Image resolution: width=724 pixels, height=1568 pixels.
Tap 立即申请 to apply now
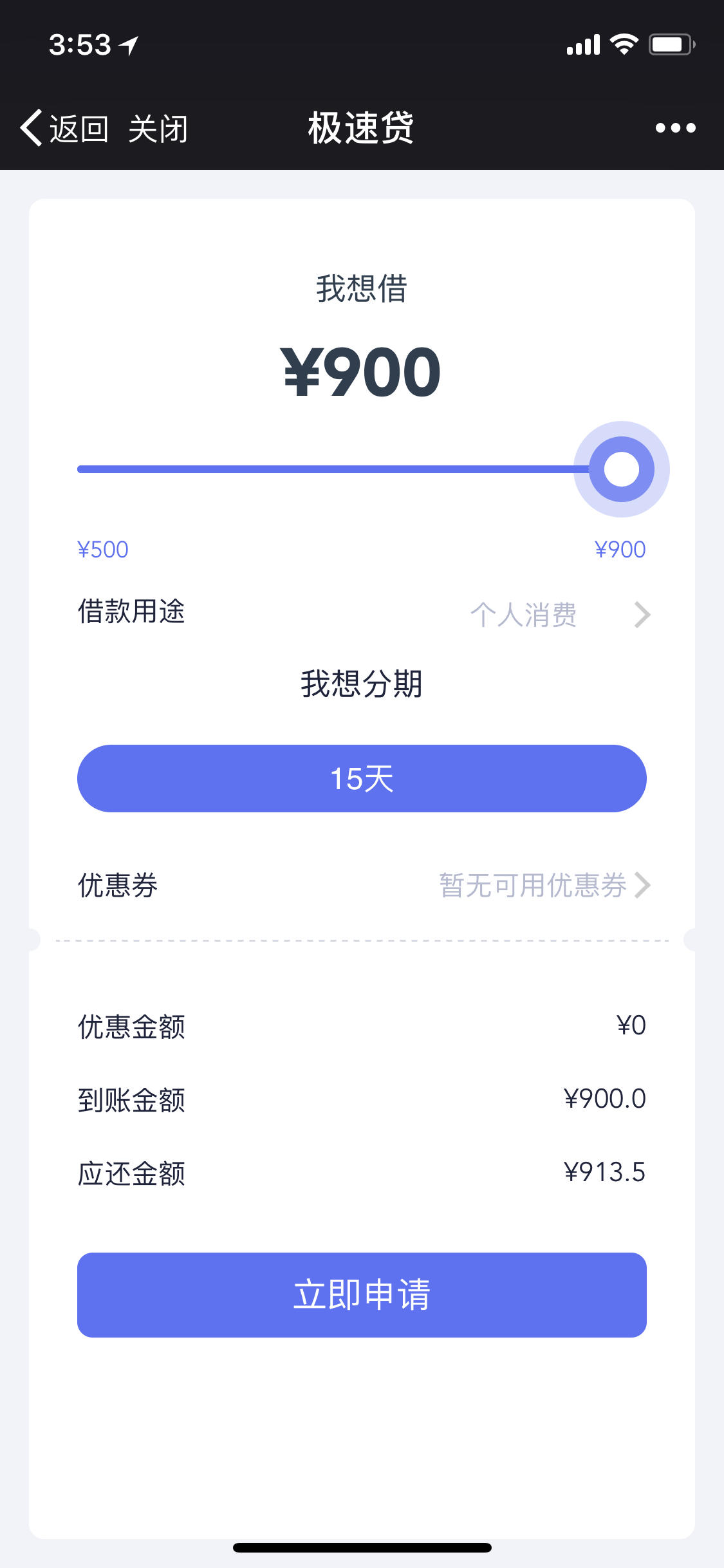[362, 1295]
